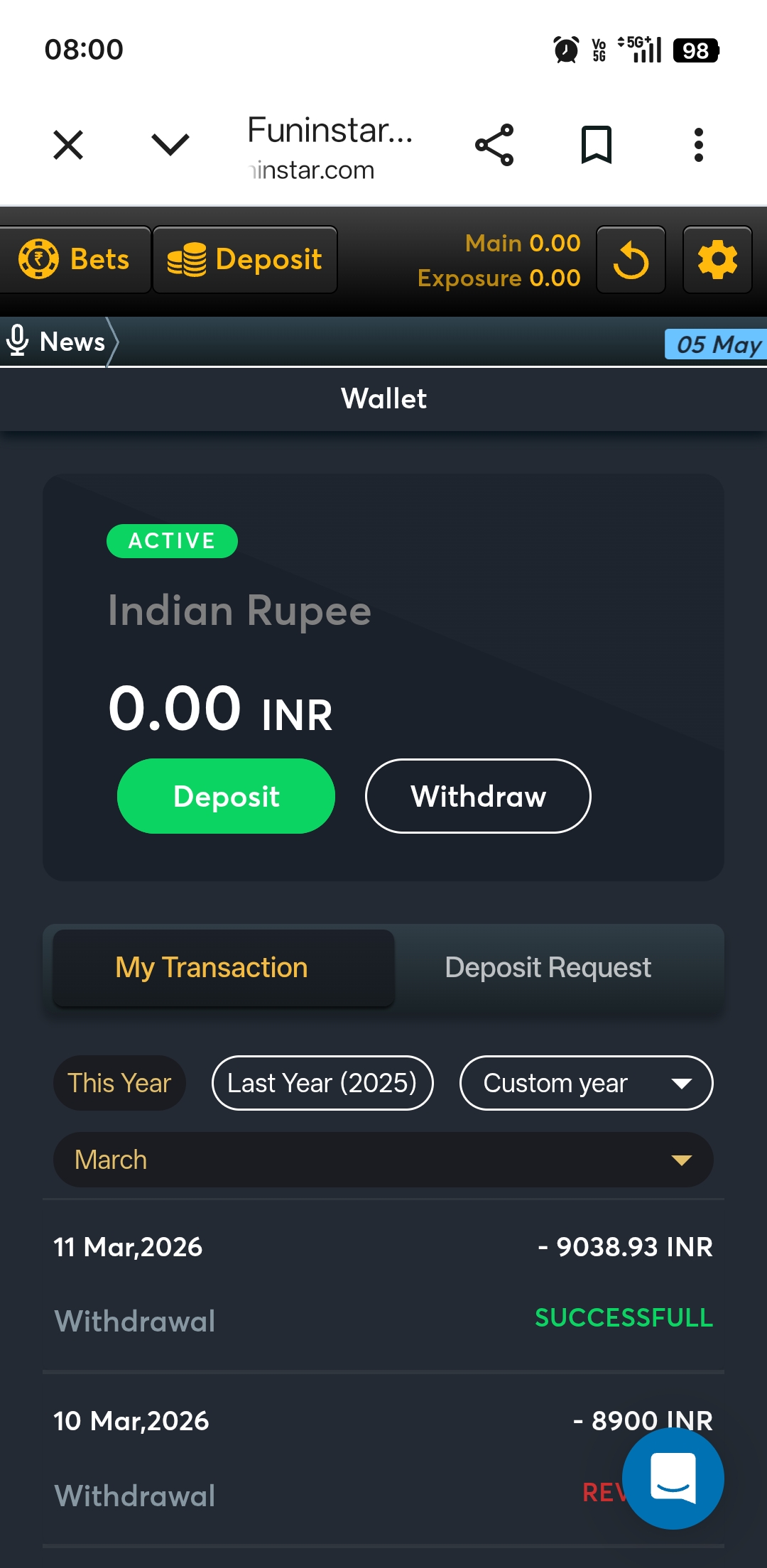Switch to Deposit Request tab
Viewport: 767px width, 1568px height.
[x=548, y=968]
